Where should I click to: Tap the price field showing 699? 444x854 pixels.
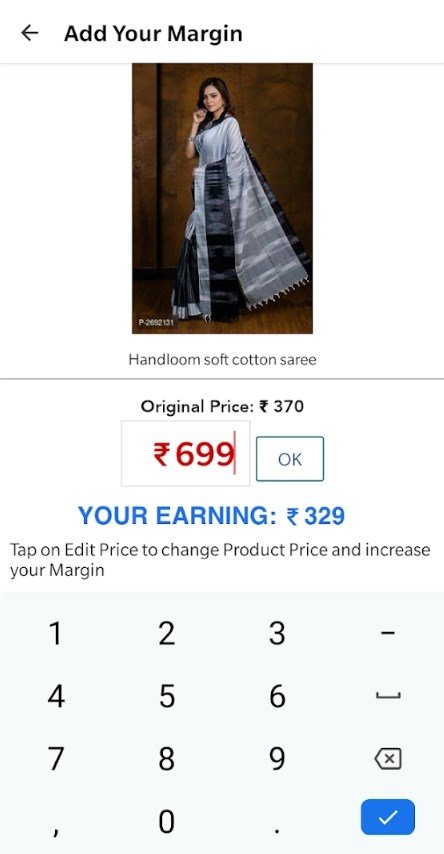click(x=185, y=453)
